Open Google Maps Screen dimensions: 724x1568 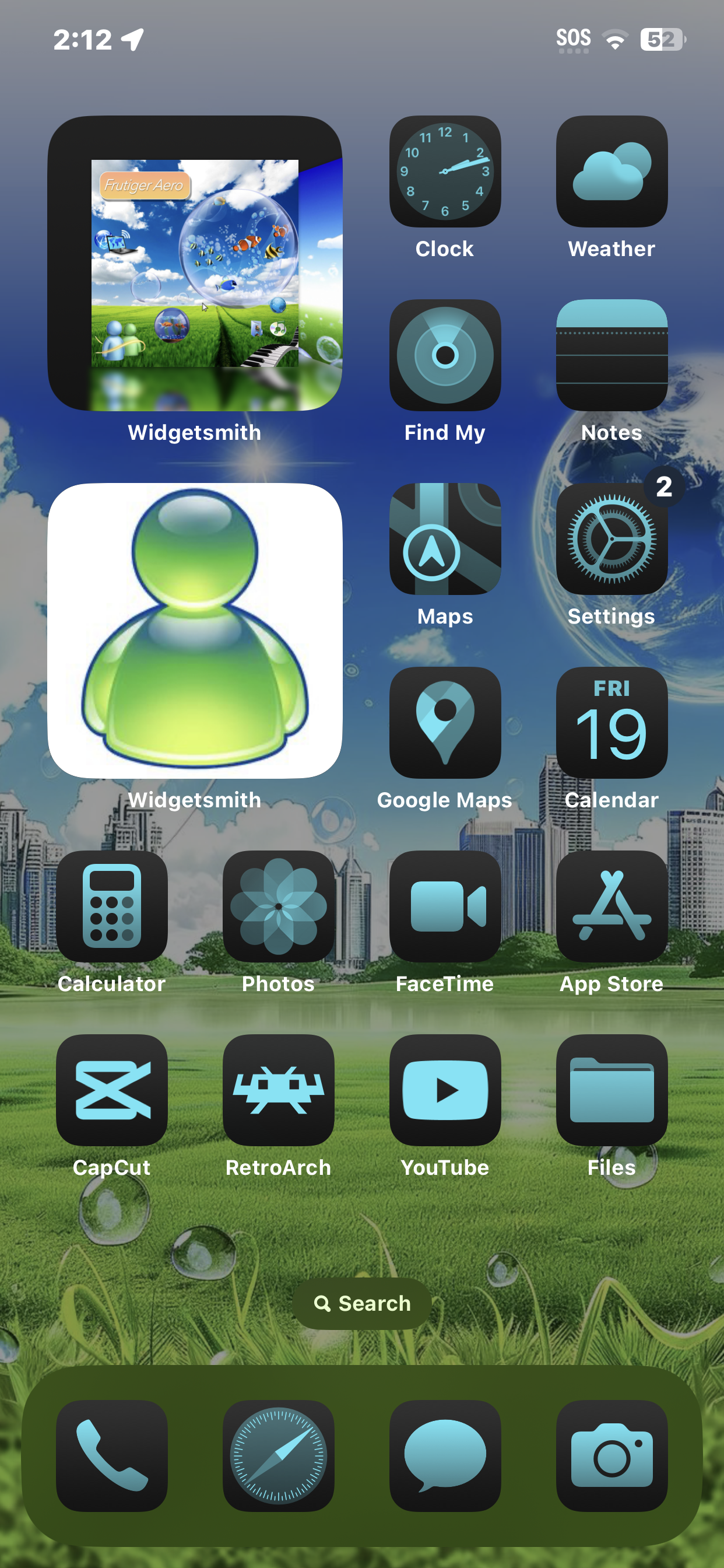445,723
